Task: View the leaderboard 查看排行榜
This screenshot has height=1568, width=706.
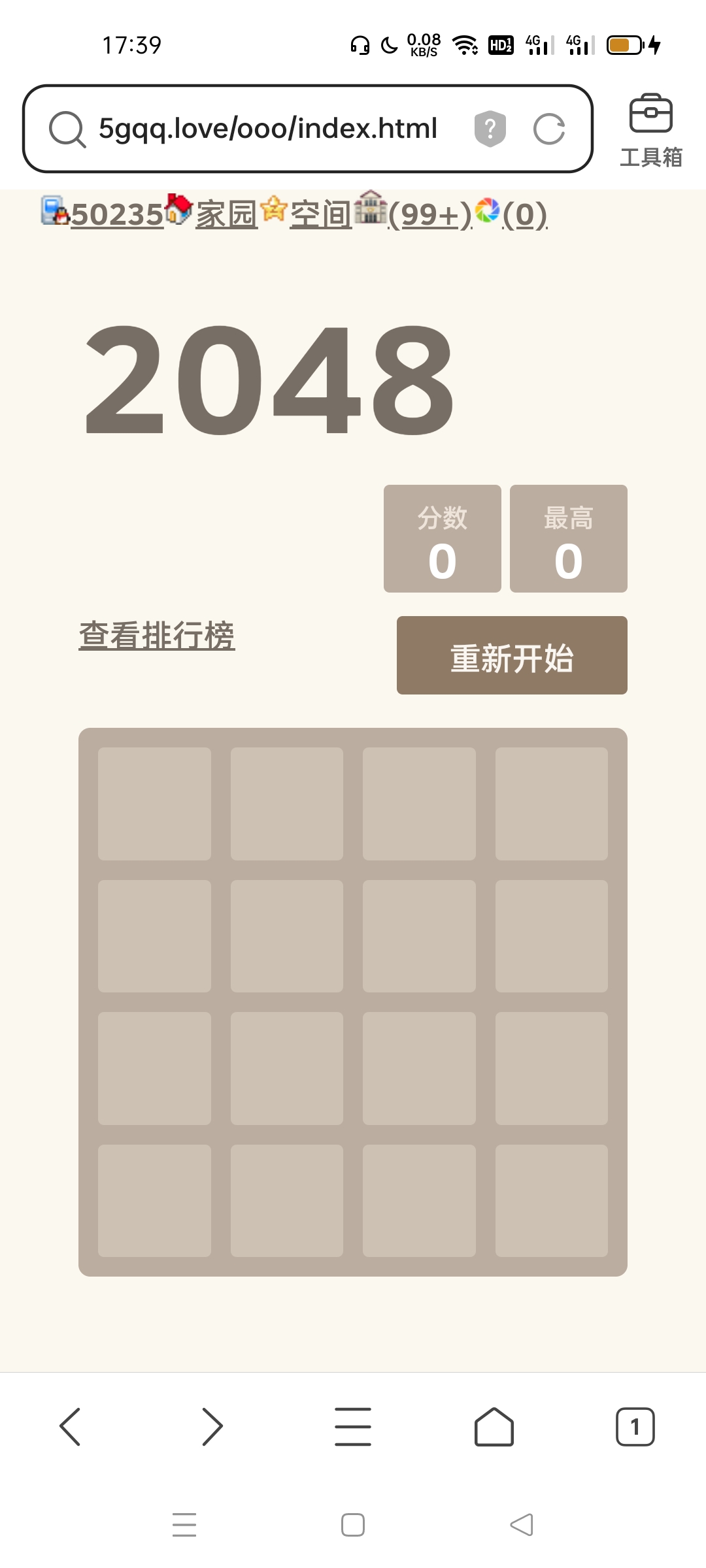Action: tap(157, 635)
